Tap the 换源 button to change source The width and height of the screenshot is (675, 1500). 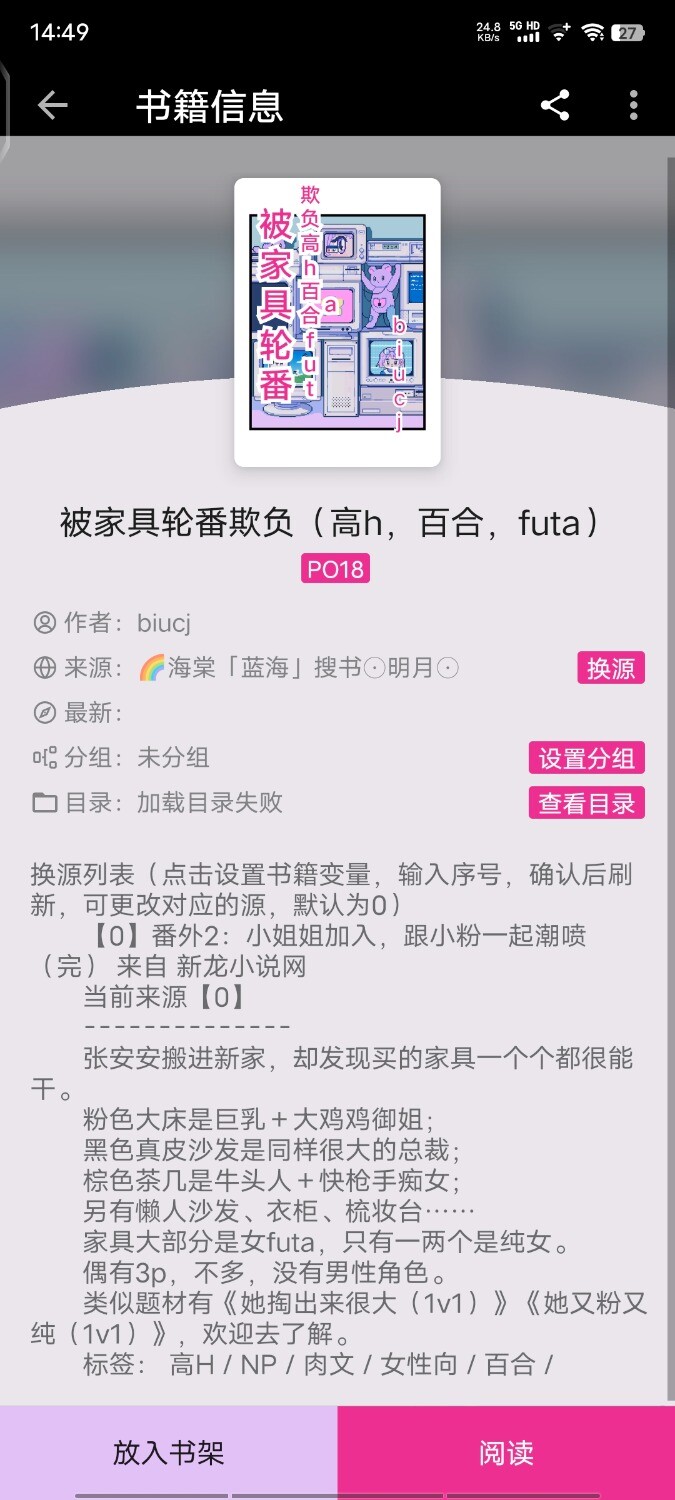(610, 668)
